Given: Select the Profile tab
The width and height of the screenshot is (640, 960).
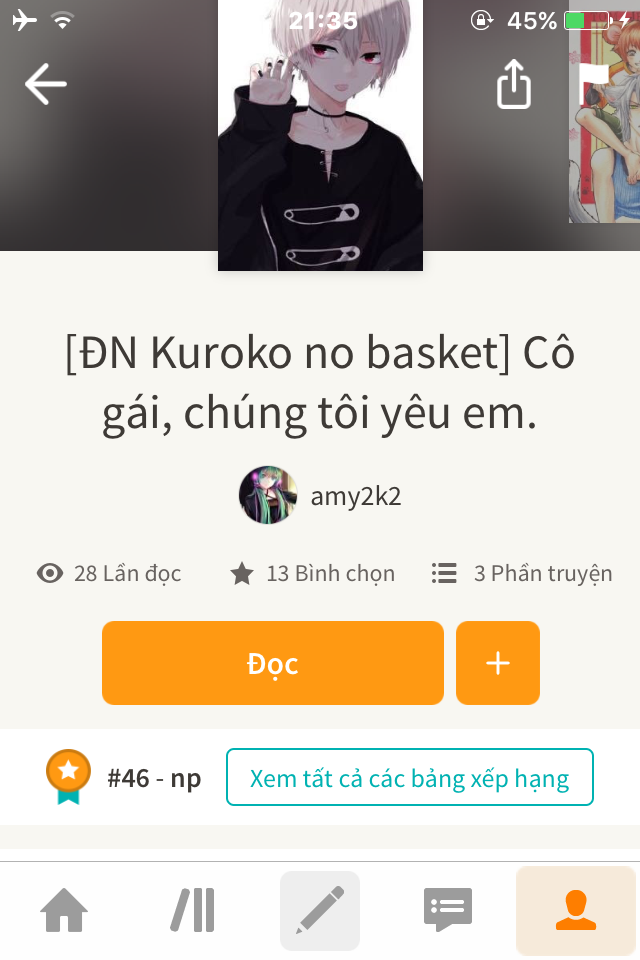Looking at the screenshot, I should click(576, 910).
